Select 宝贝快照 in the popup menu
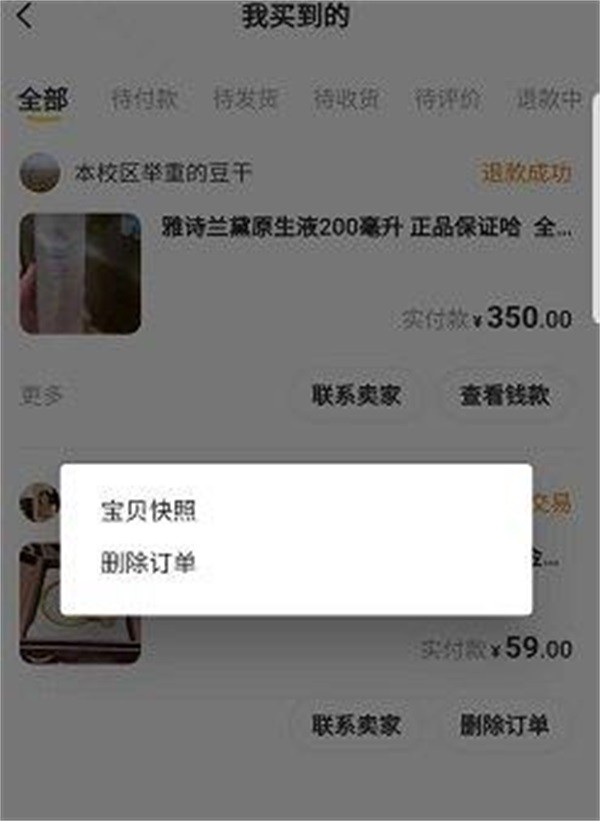This screenshot has height=821, width=600. click(148, 512)
